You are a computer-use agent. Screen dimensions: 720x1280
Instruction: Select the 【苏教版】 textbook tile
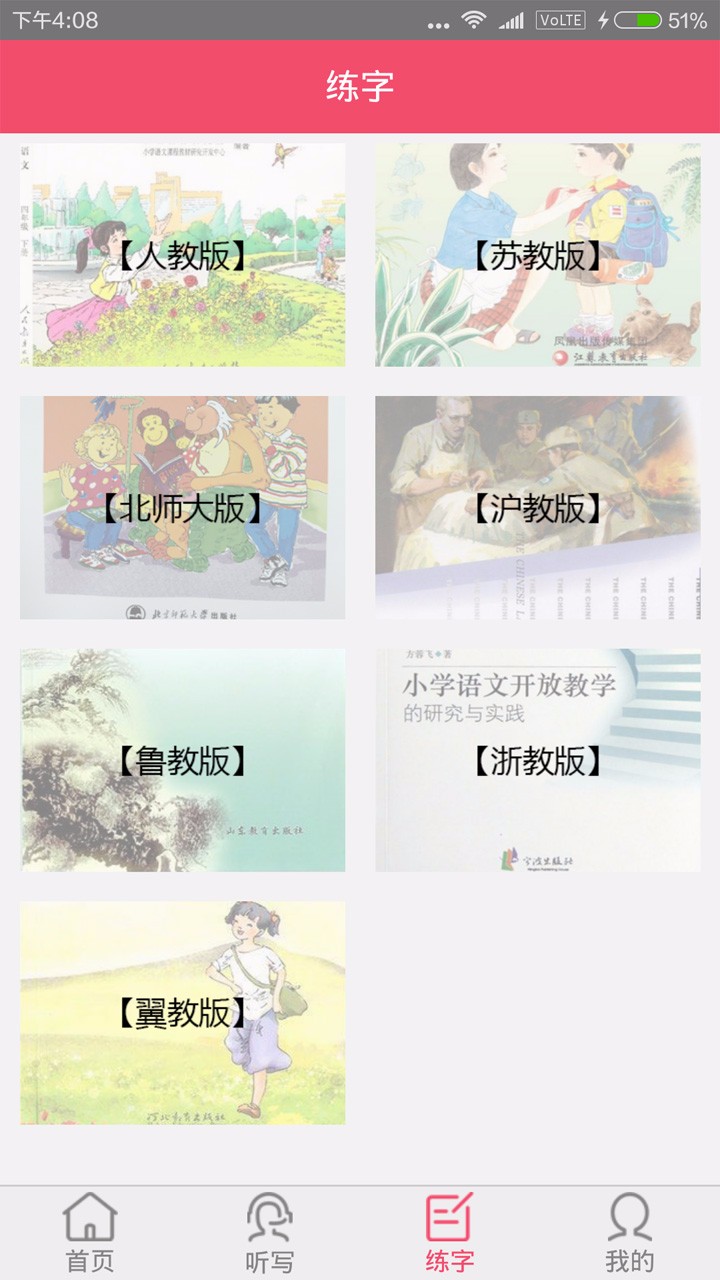pos(538,255)
